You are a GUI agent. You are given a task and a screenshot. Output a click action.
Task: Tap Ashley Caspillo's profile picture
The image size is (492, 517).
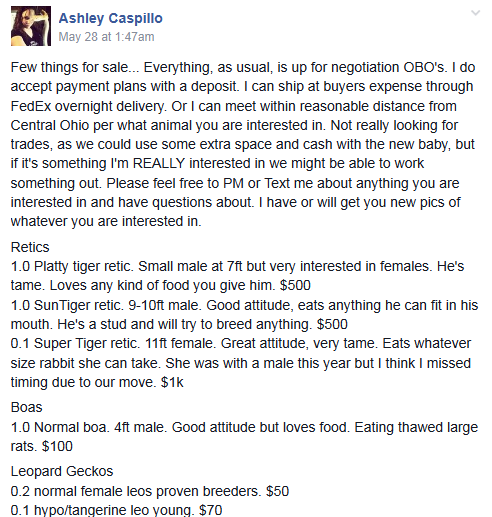tap(31, 26)
